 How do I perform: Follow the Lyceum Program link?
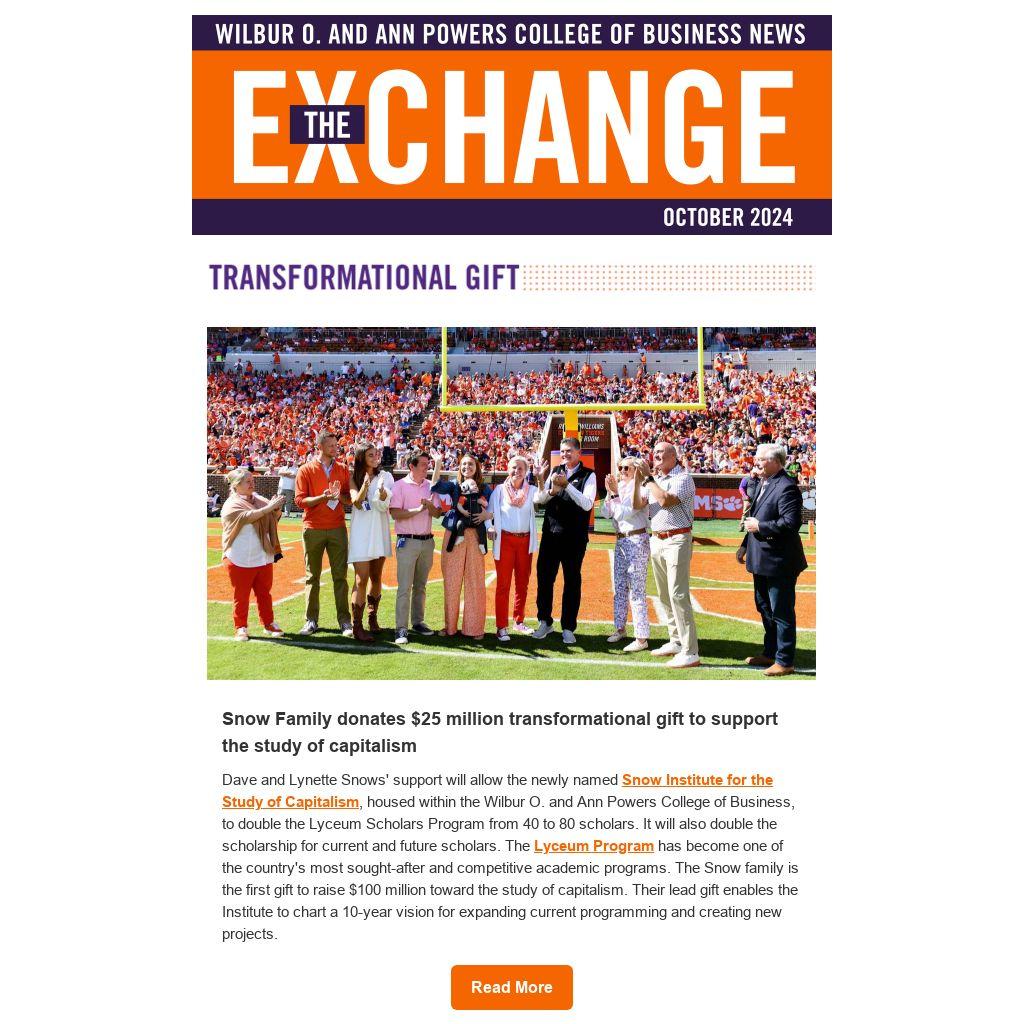(593, 846)
